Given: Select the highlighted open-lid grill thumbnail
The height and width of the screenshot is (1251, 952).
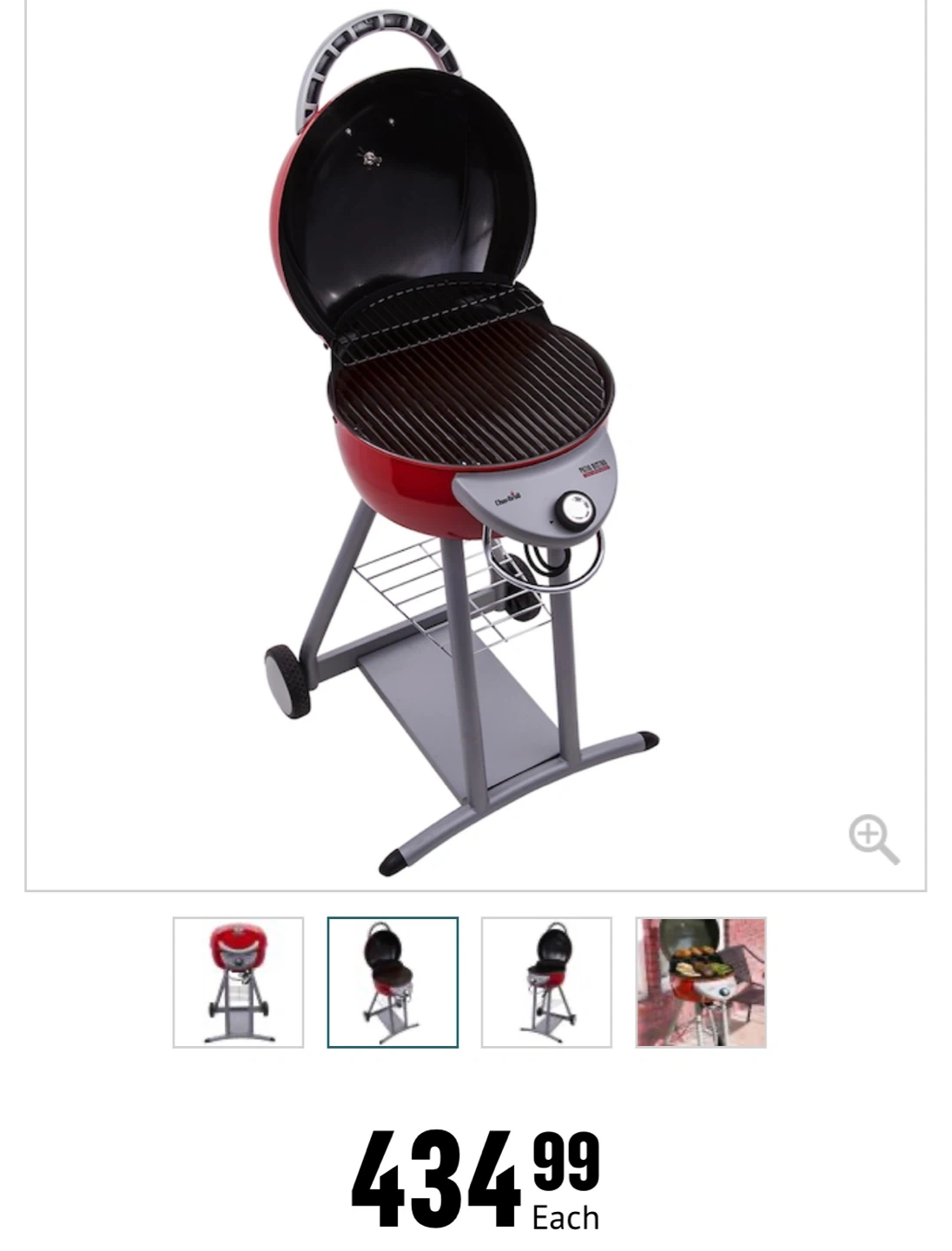Looking at the screenshot, I should click(x=393, y=983).
